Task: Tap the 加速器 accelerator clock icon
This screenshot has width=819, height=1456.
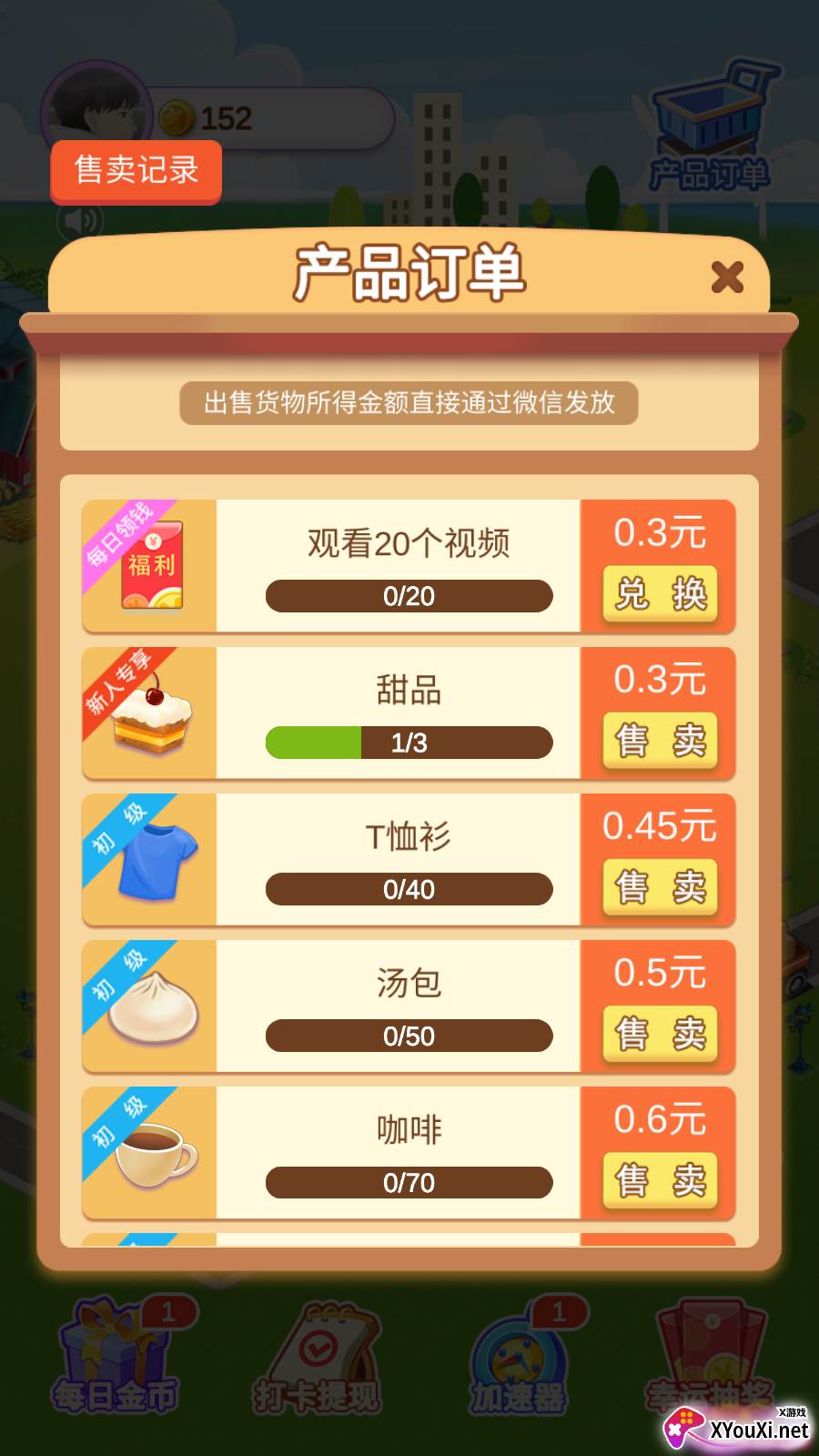Action: 514,1356
